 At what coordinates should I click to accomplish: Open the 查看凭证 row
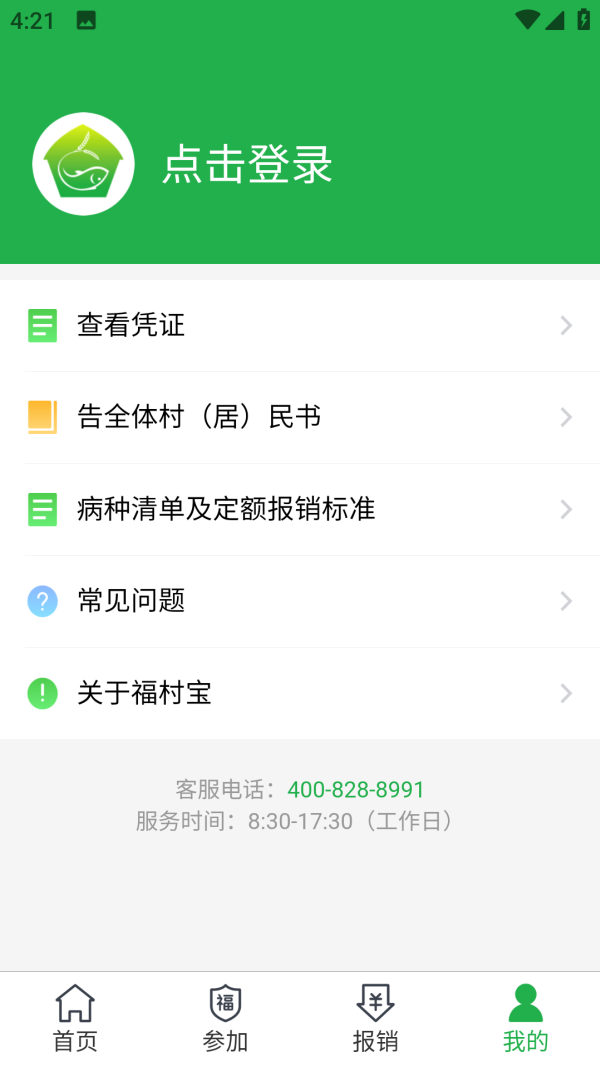click(x=300, y=325)
